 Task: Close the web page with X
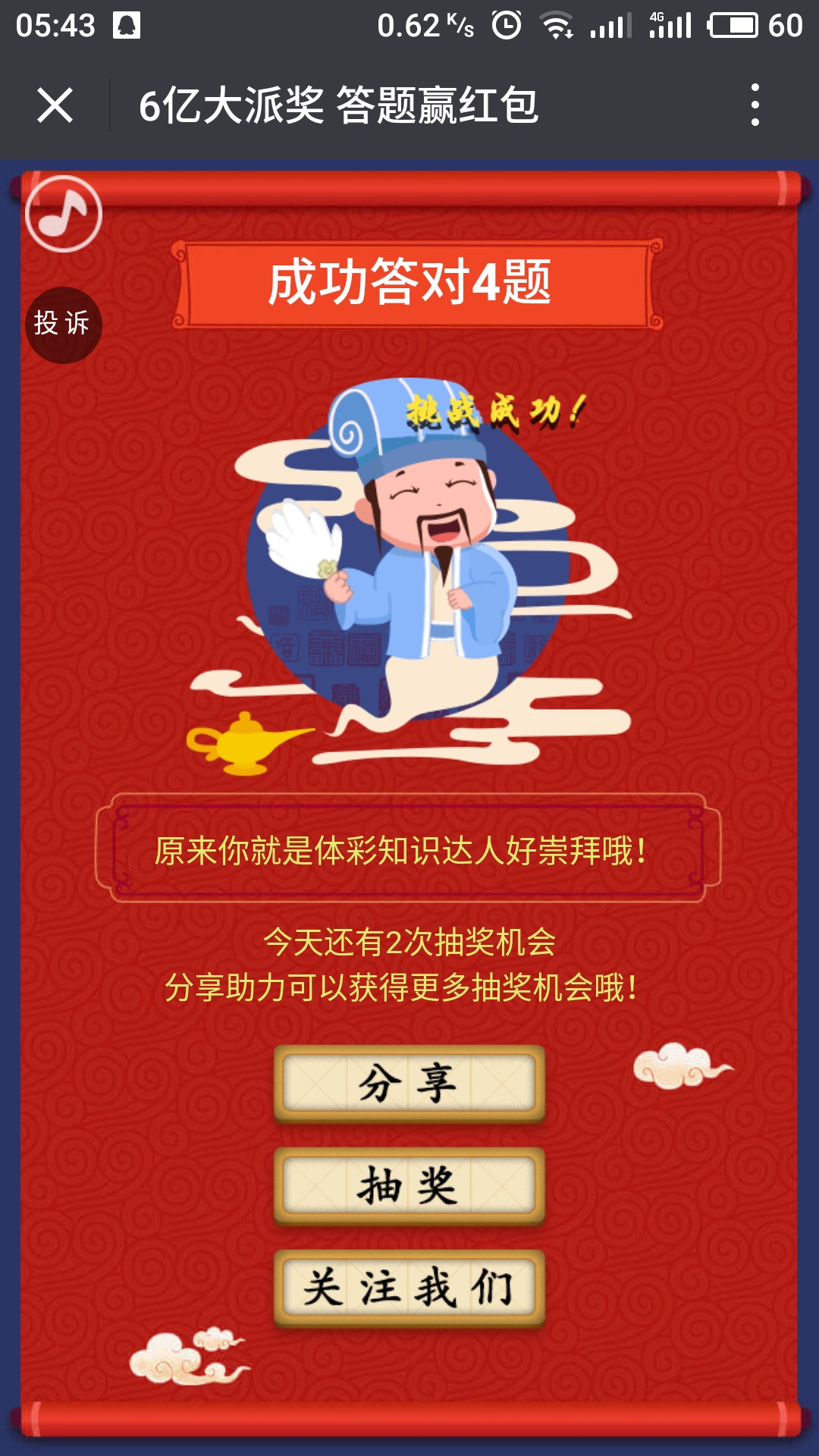pos(55,105)
